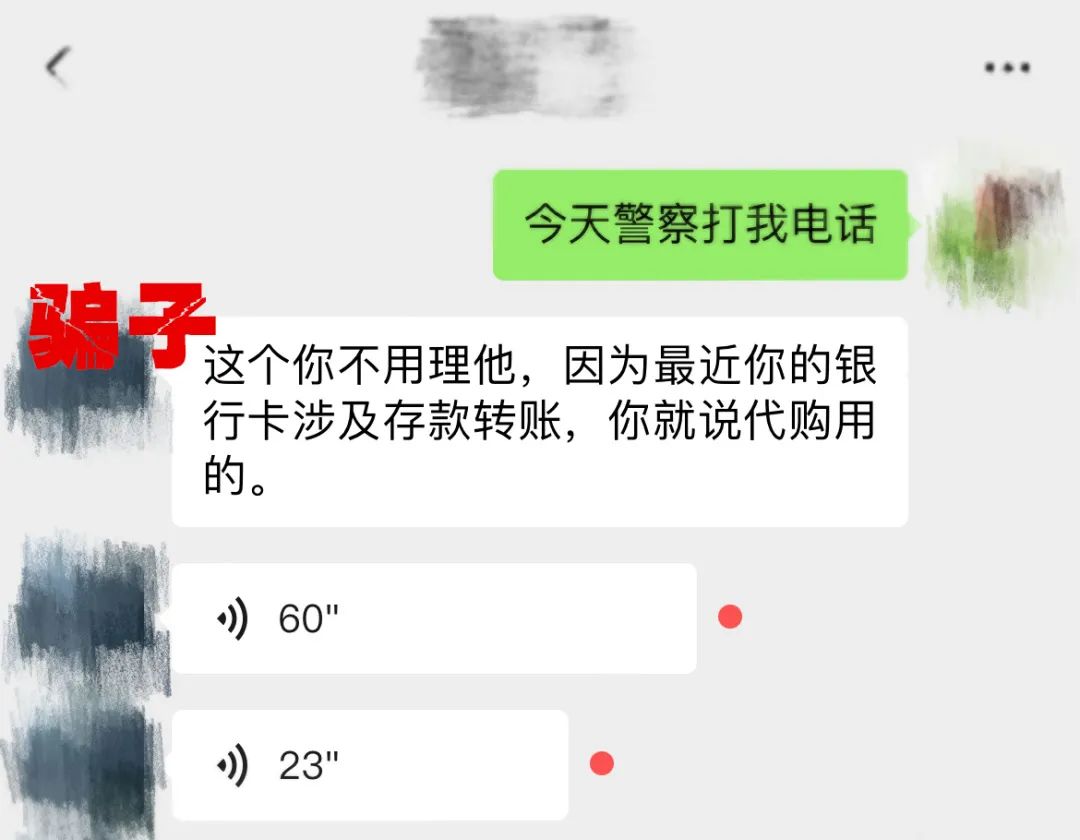The width and height of the screenshot is (1080, 840).
Task: Play the 23" voice message
Action: [370, 766]
